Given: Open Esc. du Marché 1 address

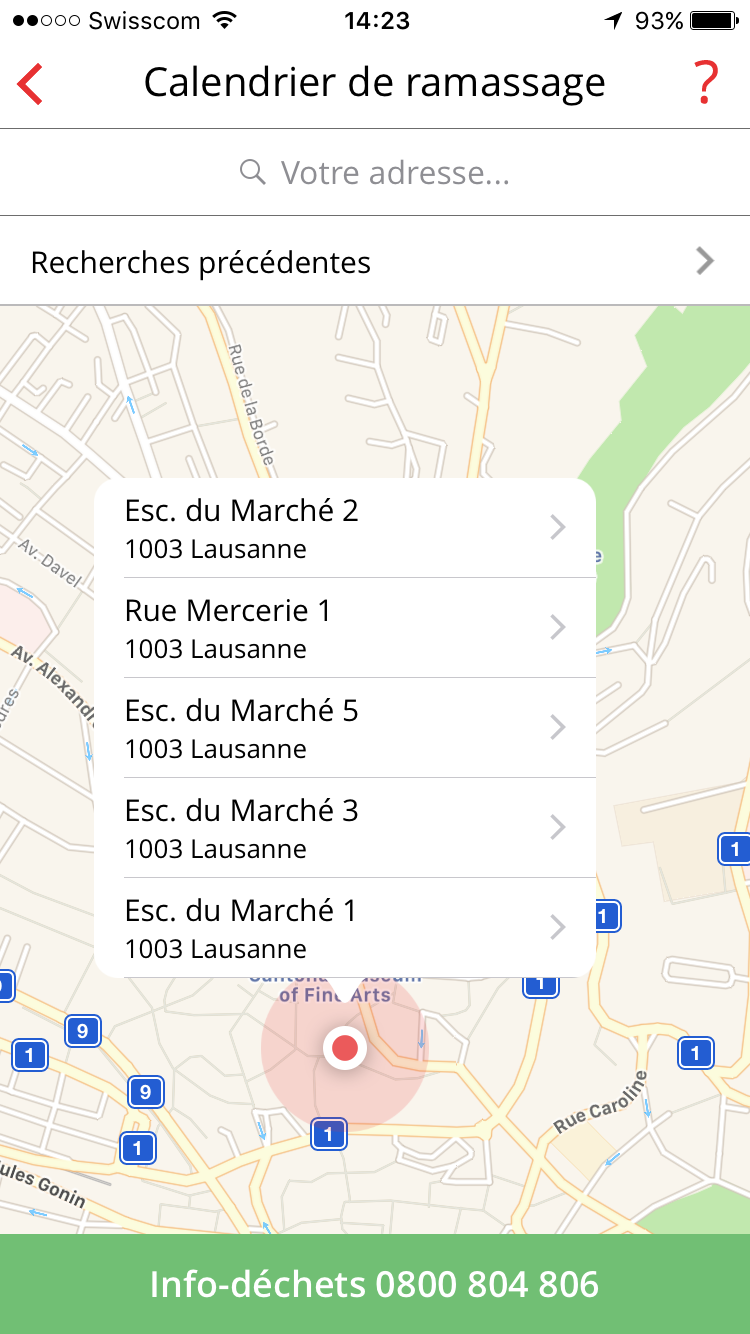Looking at the screenshot, I should 345,928.
